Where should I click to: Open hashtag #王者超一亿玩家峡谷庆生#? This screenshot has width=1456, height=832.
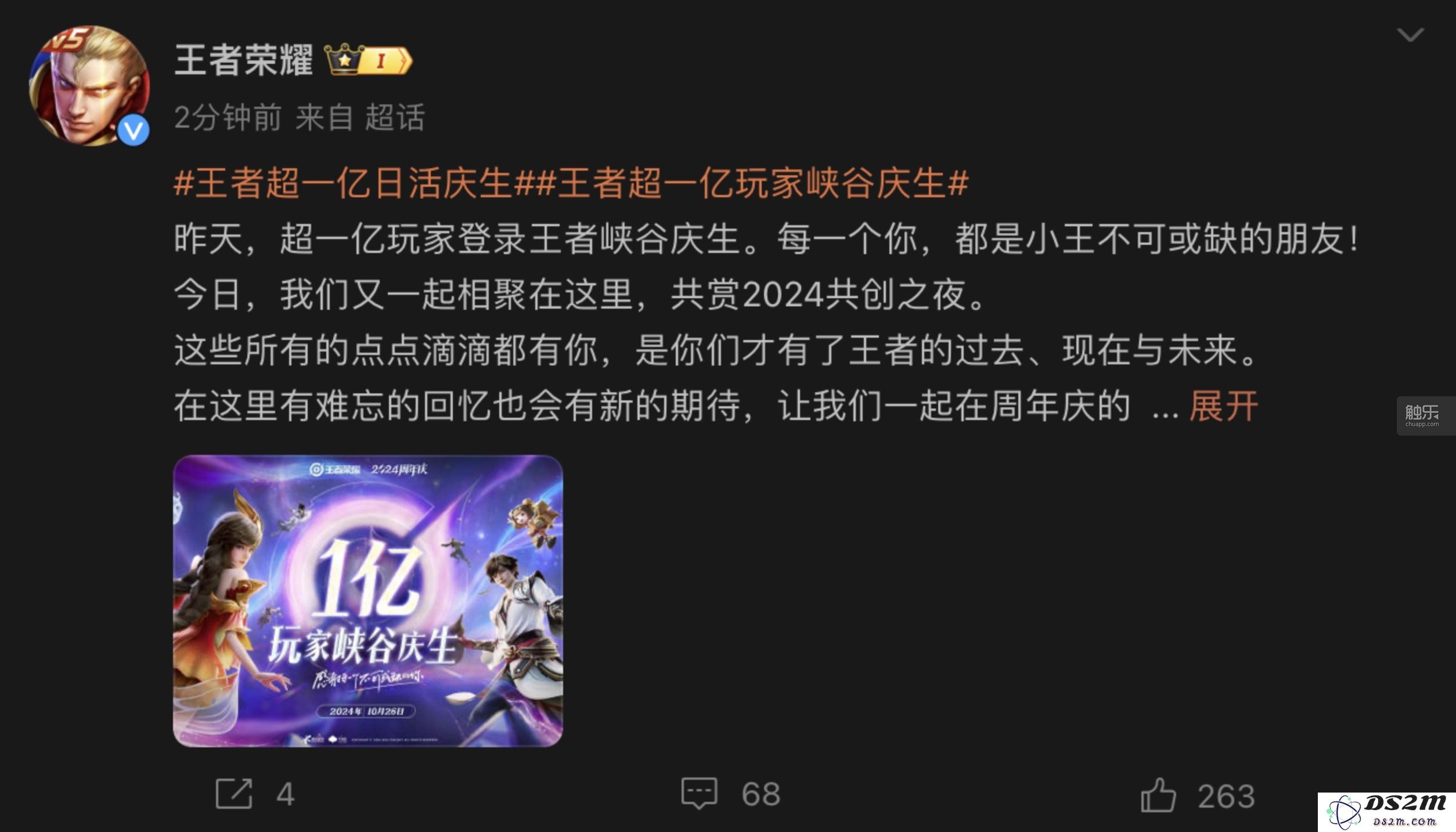pos(752,183)
